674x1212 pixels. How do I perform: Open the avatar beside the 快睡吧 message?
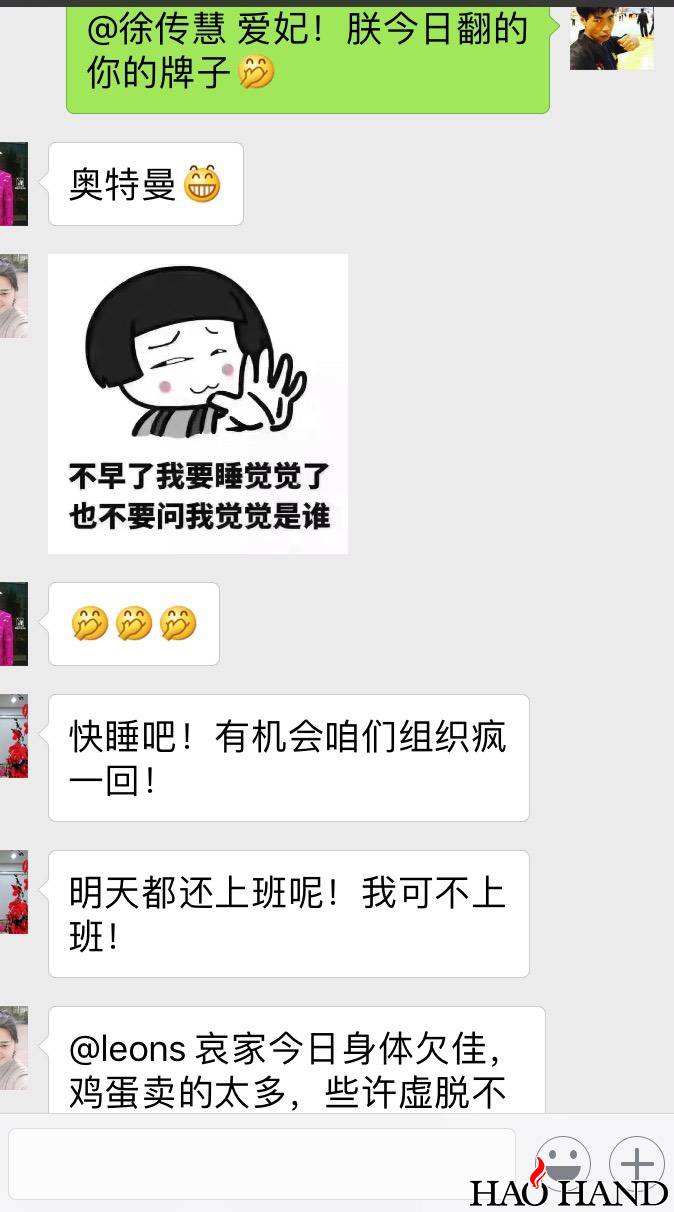[13, 736]
